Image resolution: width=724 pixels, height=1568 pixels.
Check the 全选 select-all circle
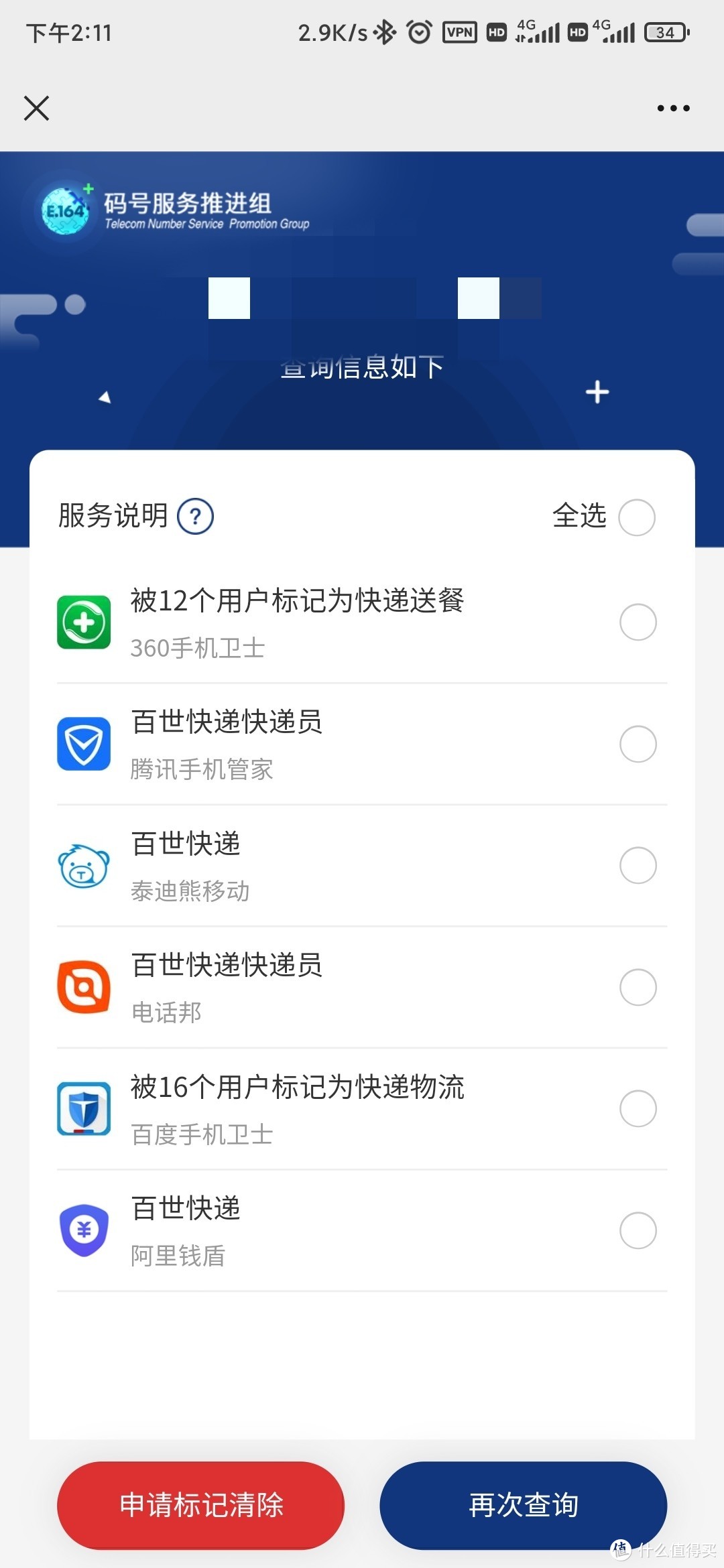[x=636, y=517]
